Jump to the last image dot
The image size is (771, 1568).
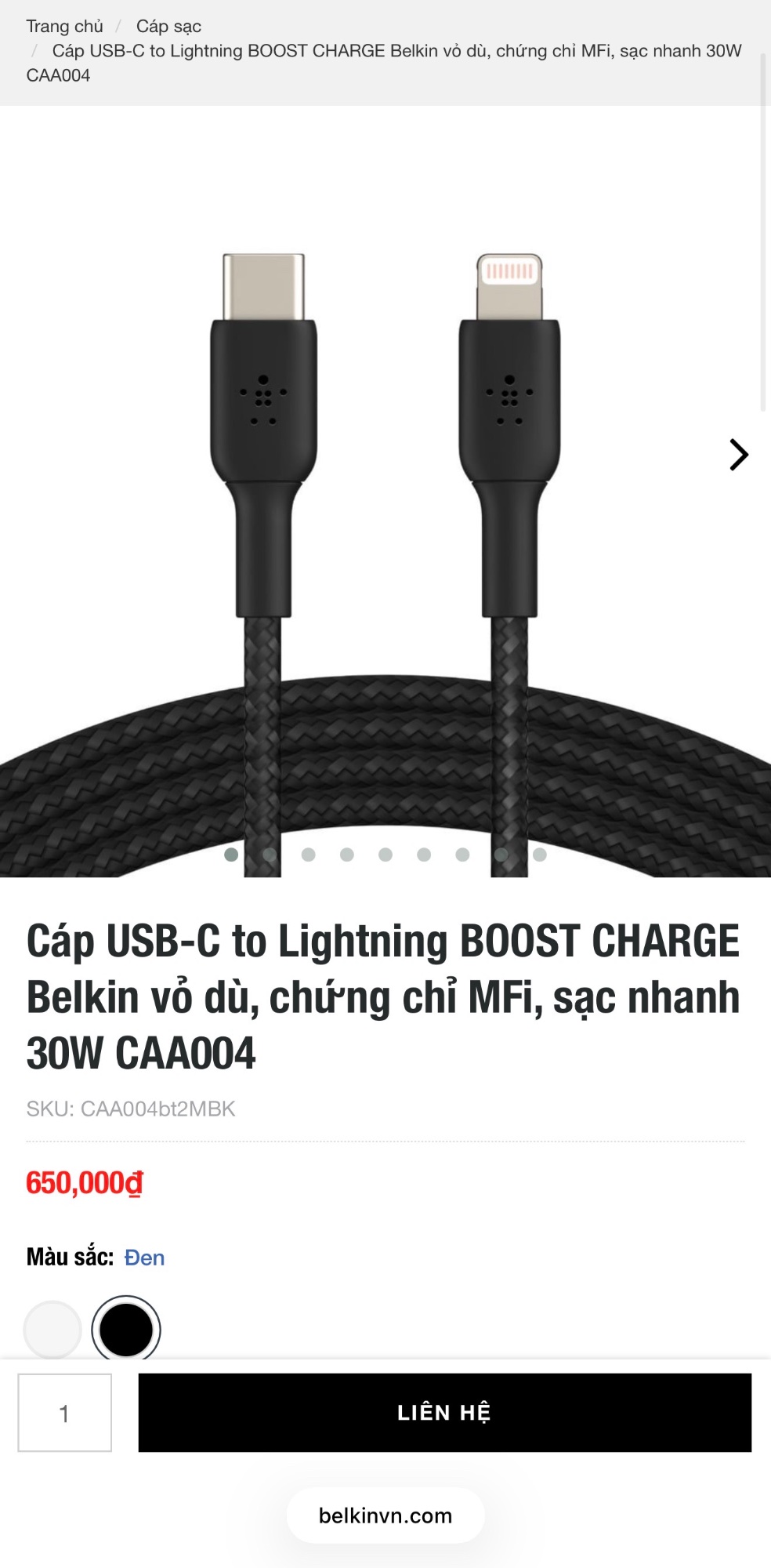point(540,855)
